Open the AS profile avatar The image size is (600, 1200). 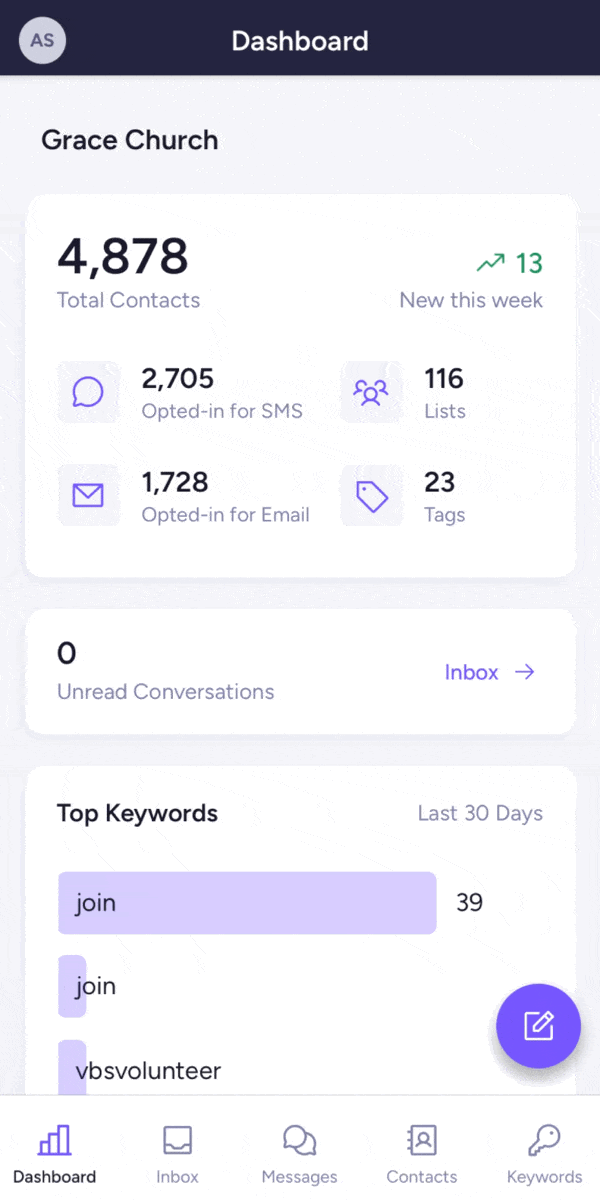click(42, 41)
